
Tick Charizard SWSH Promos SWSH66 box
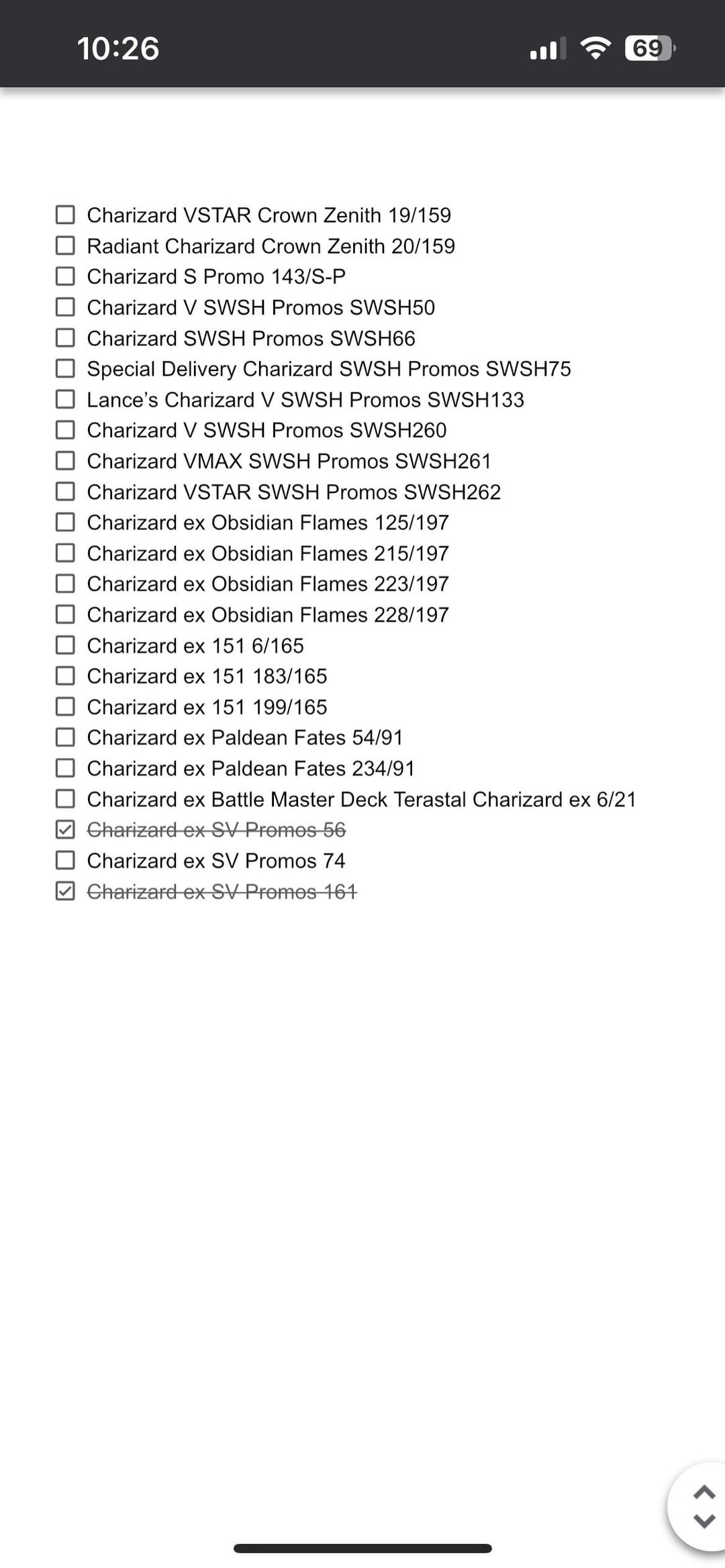65,337
